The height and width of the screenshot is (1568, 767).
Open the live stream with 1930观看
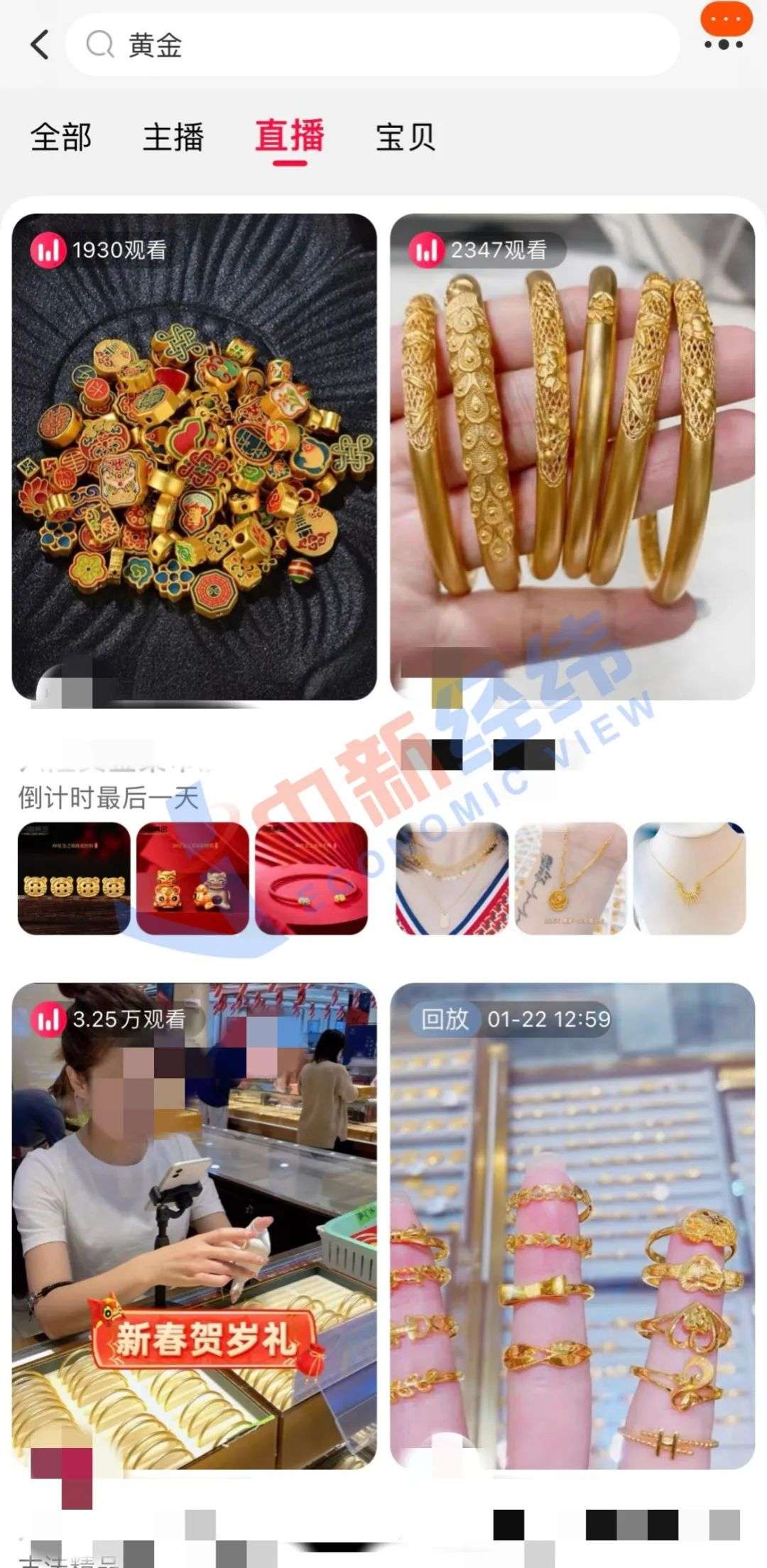coord(194,456)
